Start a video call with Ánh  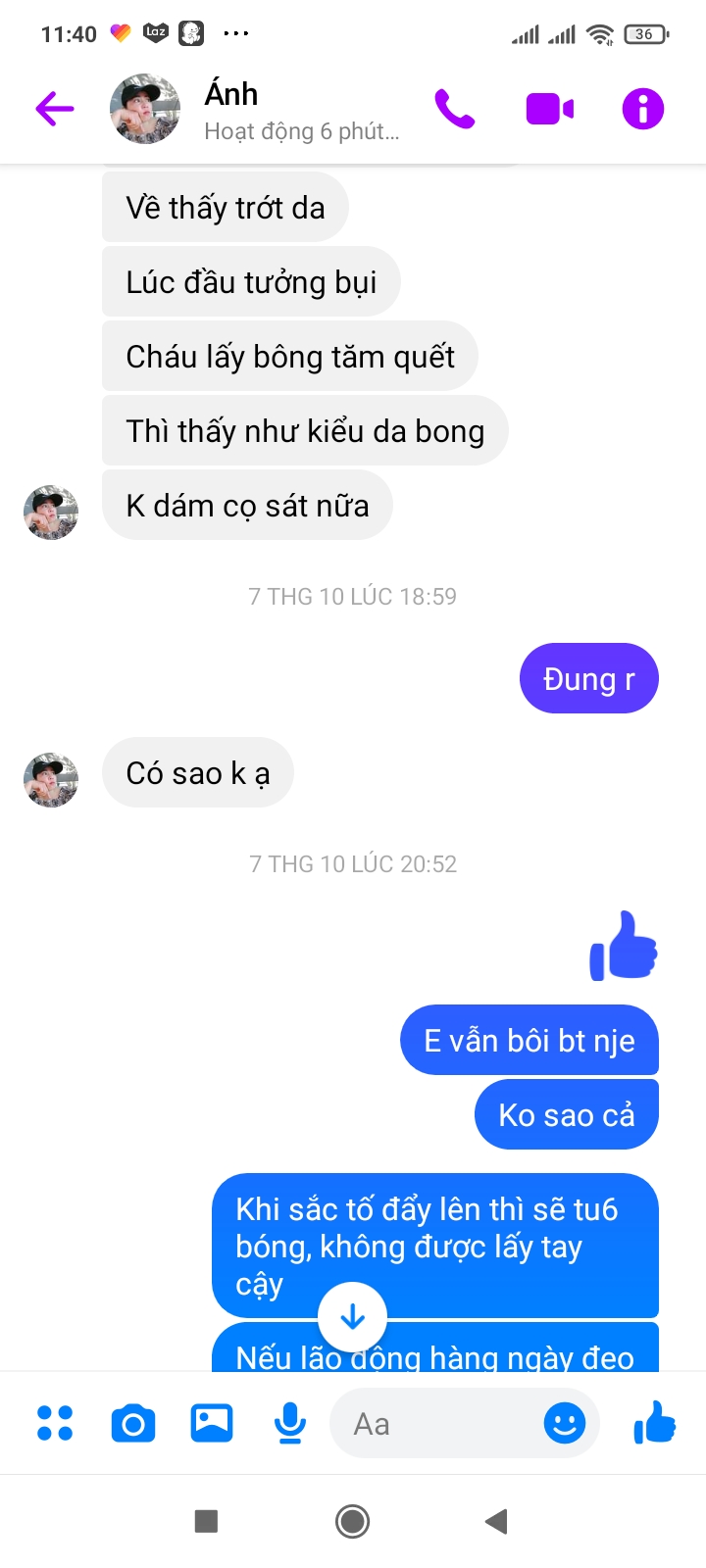[549, 109]
